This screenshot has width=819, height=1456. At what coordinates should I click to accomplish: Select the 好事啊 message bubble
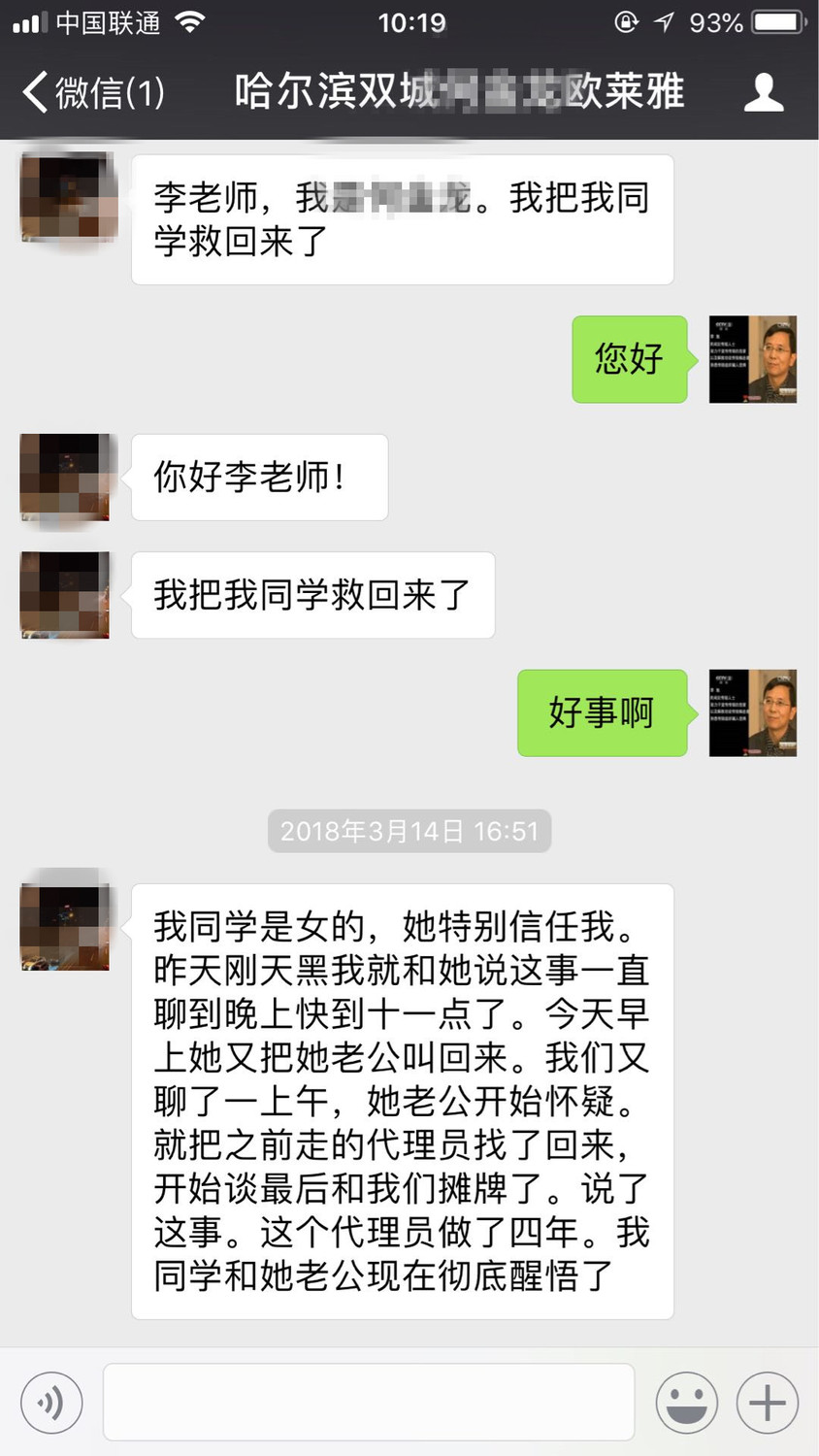pyautogui.click(x=602, y=712)
